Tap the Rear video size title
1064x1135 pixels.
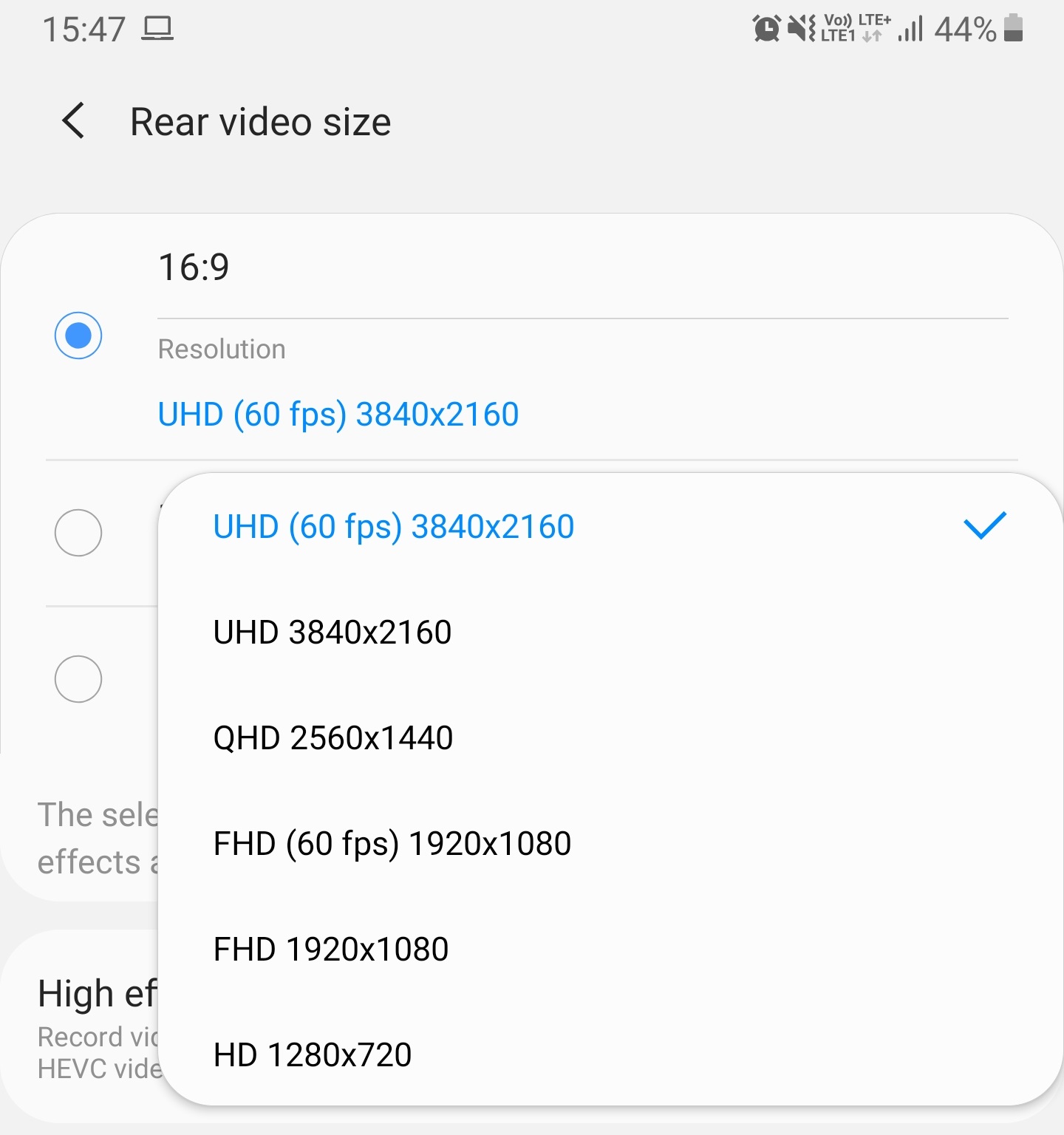[260, 121]
